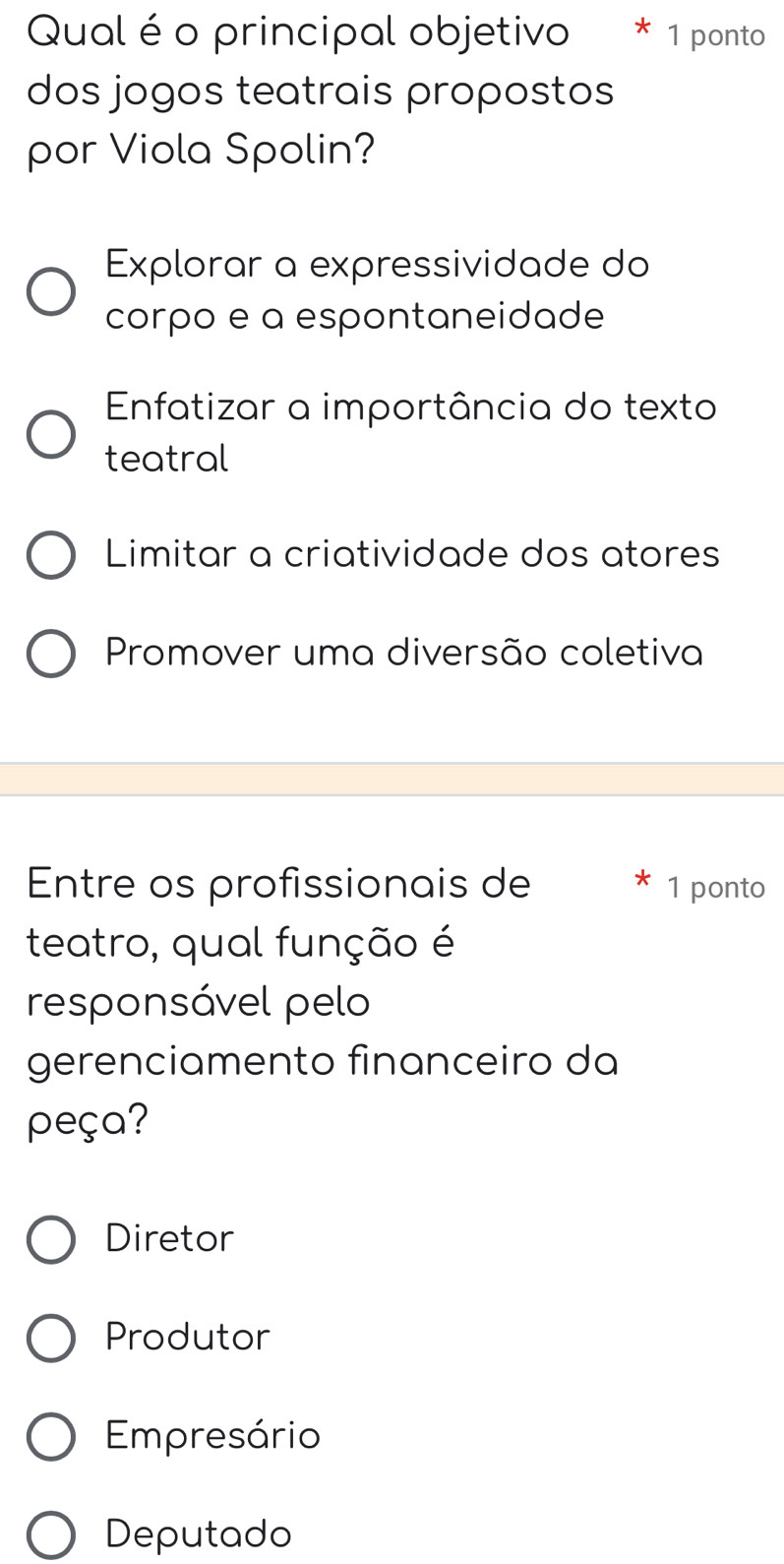Choose 'Produtor' as the answer
The height and width of the screenshot is (1564, 784).
point(50,1338)
